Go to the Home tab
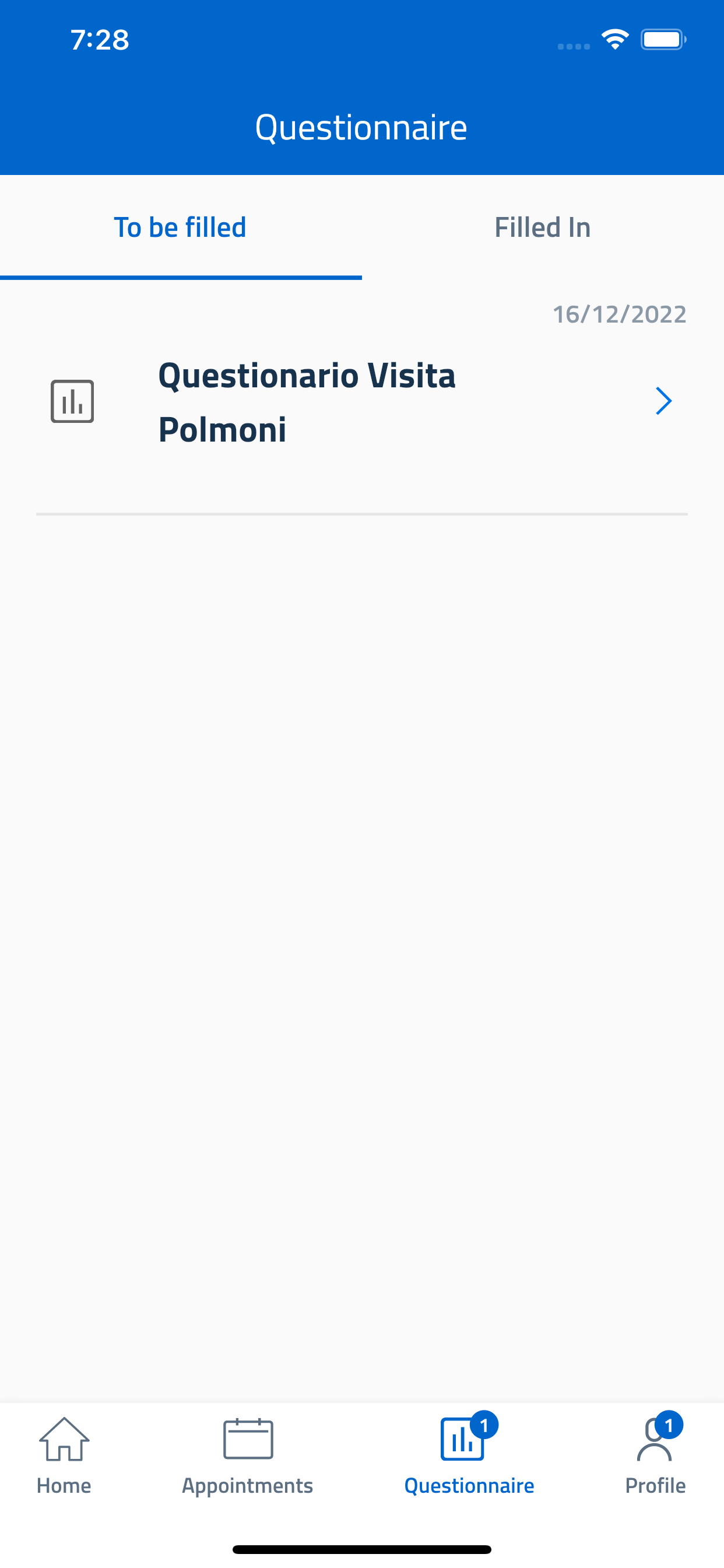The width and height of the screenshot is (724, 1568). point(64,1456)
